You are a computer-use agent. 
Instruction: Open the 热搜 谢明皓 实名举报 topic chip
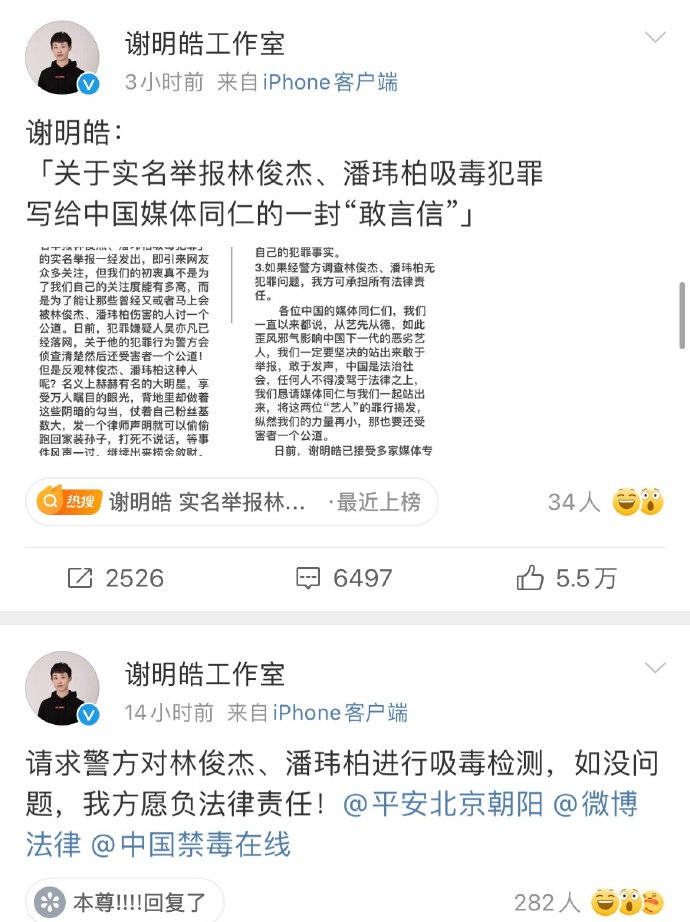point(232,502)
